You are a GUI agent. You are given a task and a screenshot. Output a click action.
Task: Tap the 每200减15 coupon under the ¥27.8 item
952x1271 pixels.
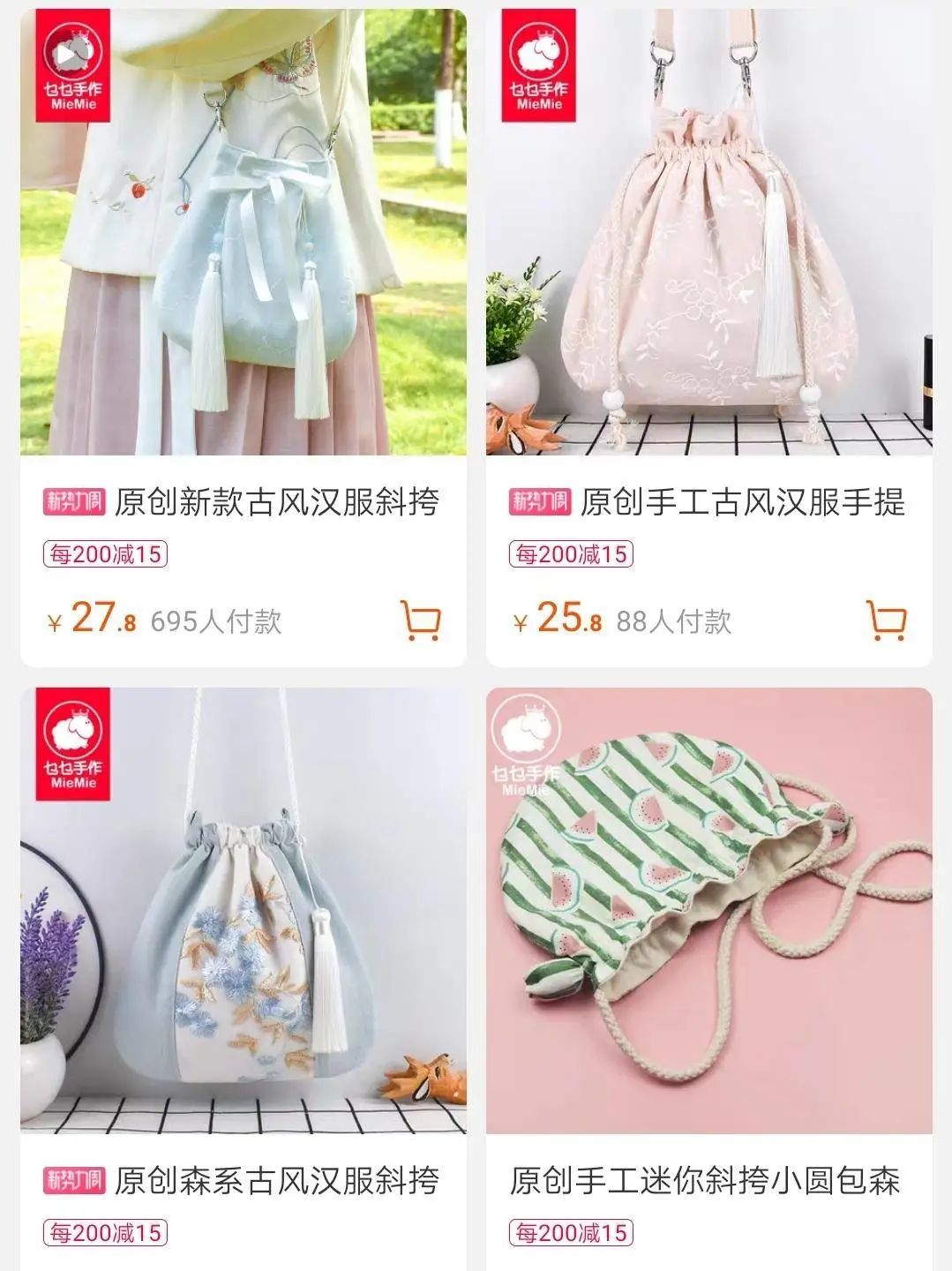pos(108,552)
